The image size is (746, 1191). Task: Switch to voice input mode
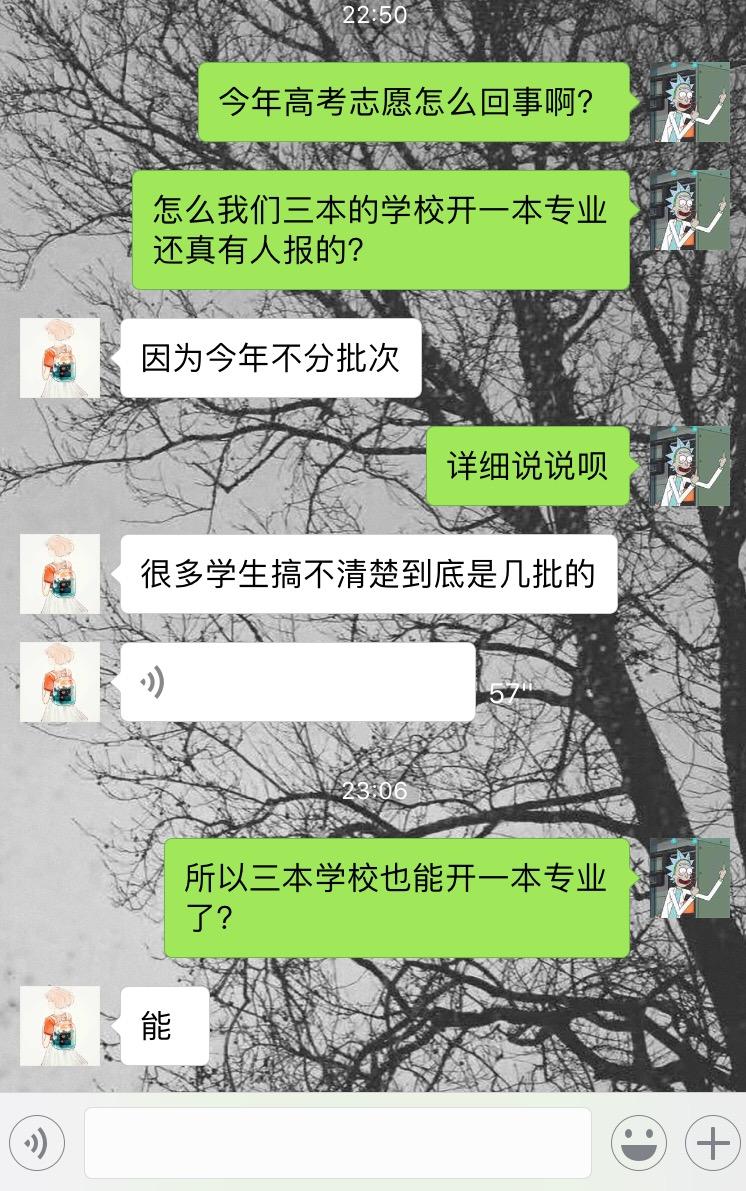point(36,1143)
